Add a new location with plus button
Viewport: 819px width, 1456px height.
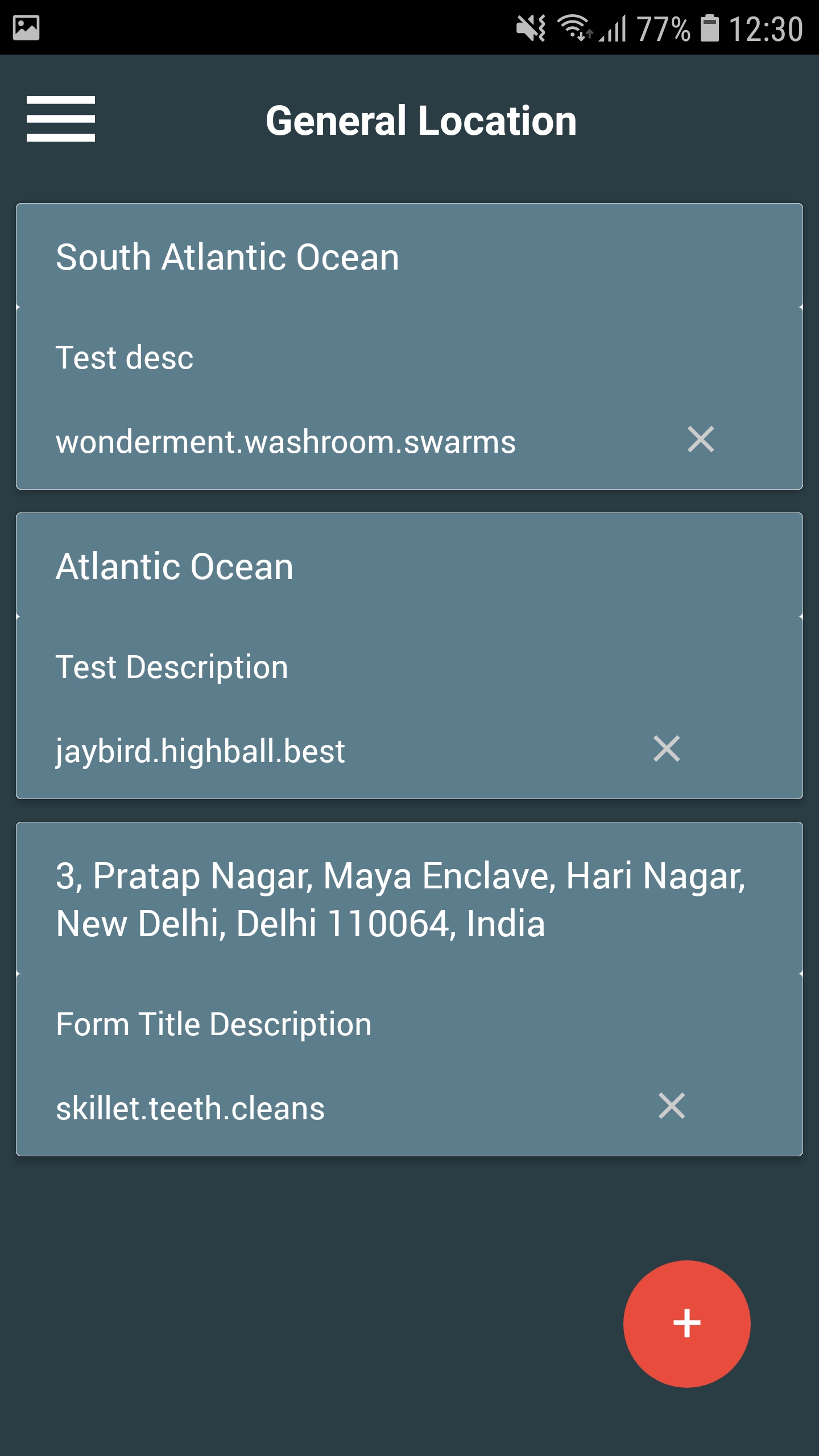click(686, 1323)
